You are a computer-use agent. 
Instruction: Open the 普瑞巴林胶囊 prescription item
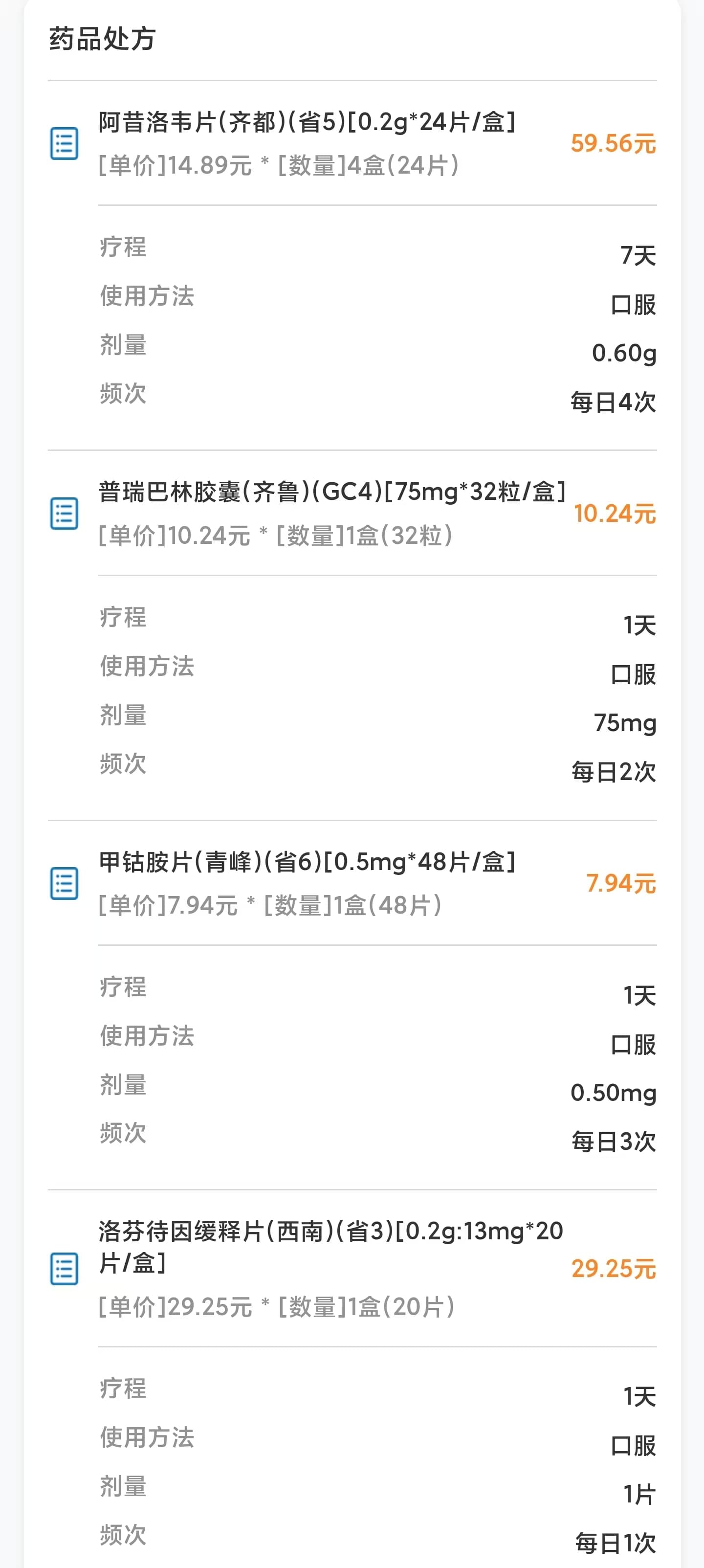[352, 513]
